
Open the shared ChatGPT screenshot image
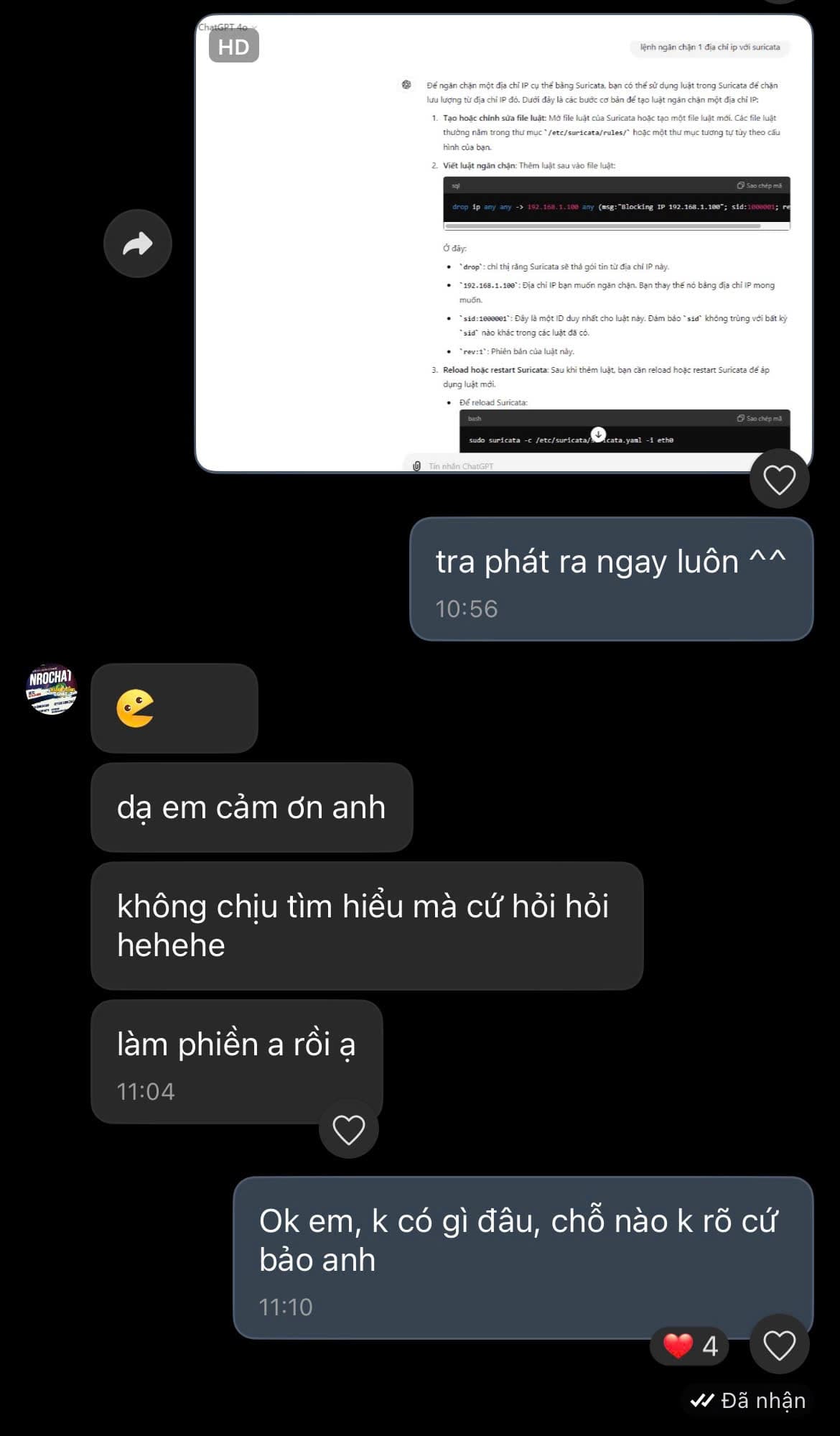[503, 243]
